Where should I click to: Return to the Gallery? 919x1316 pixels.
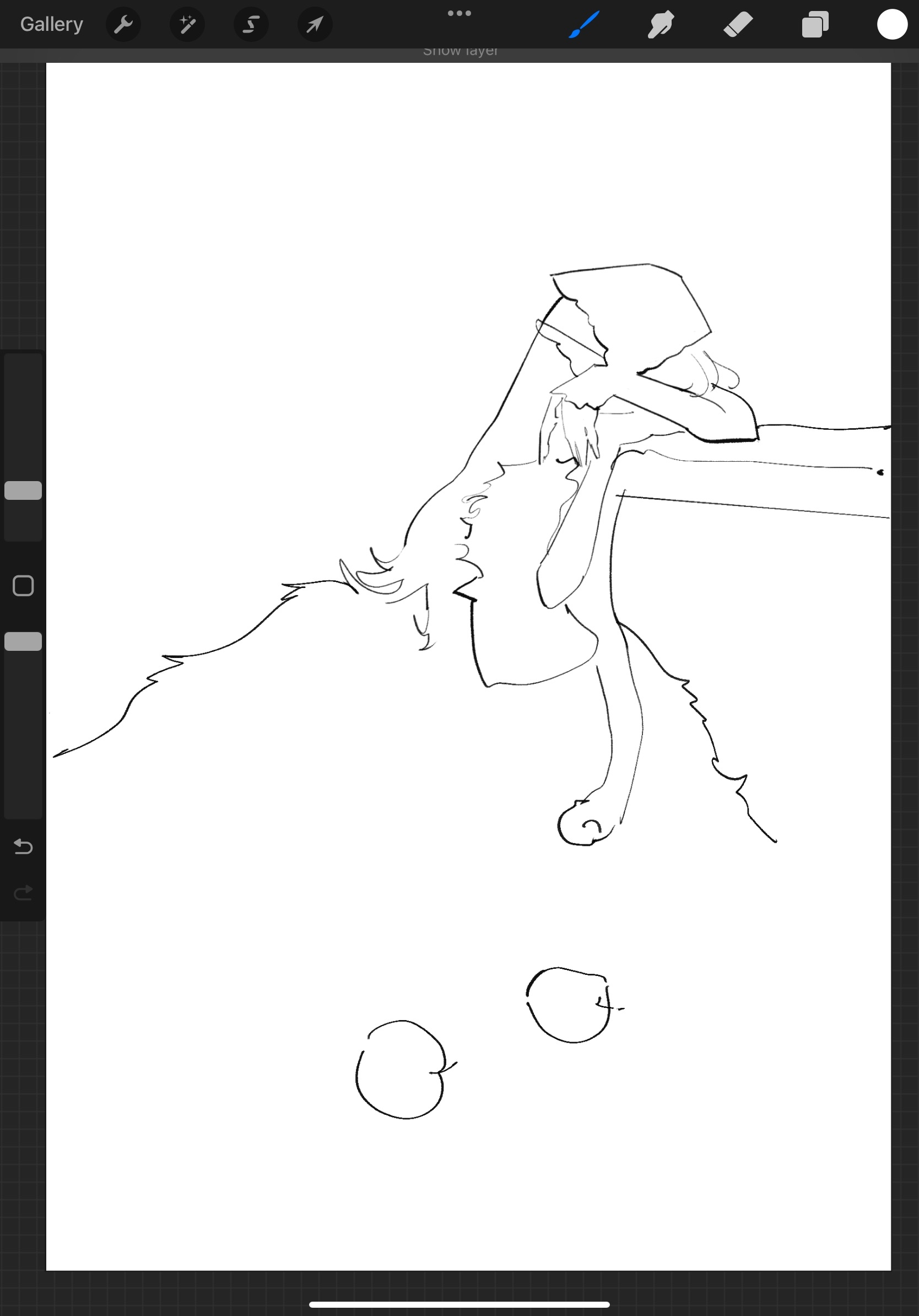tap(52, 24)
